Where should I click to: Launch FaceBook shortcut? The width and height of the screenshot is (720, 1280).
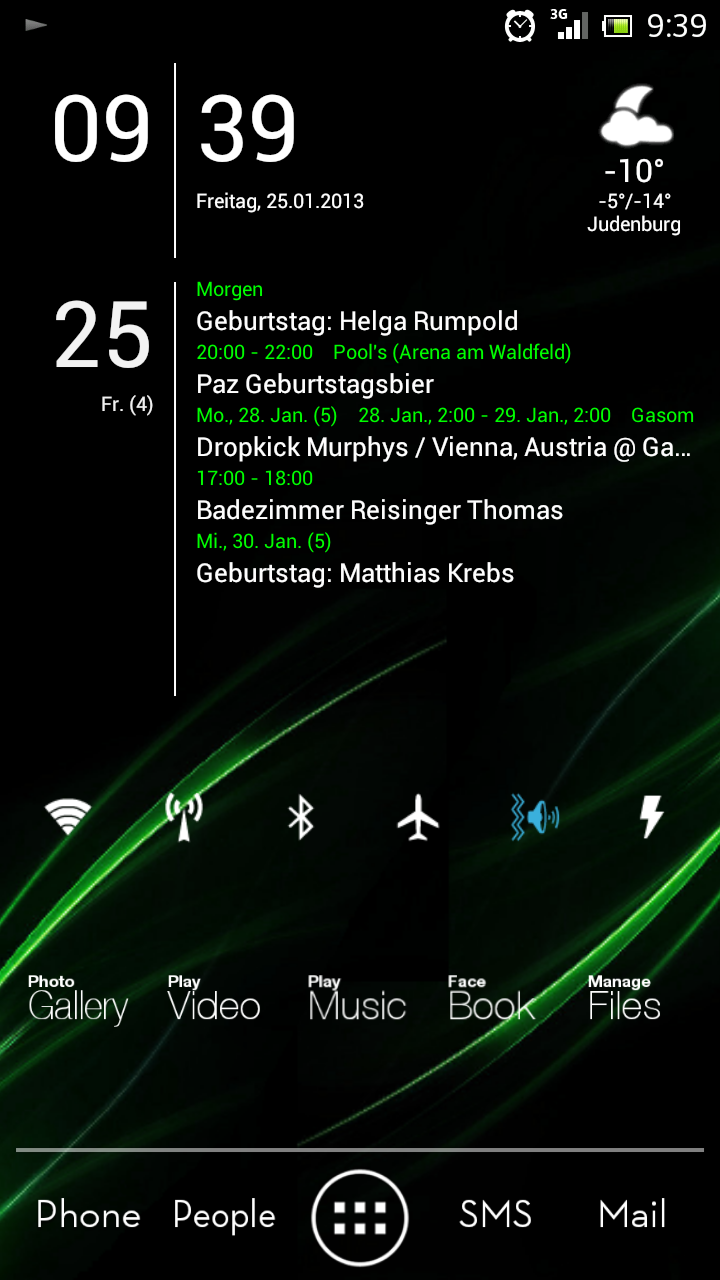pos(491,1000)
